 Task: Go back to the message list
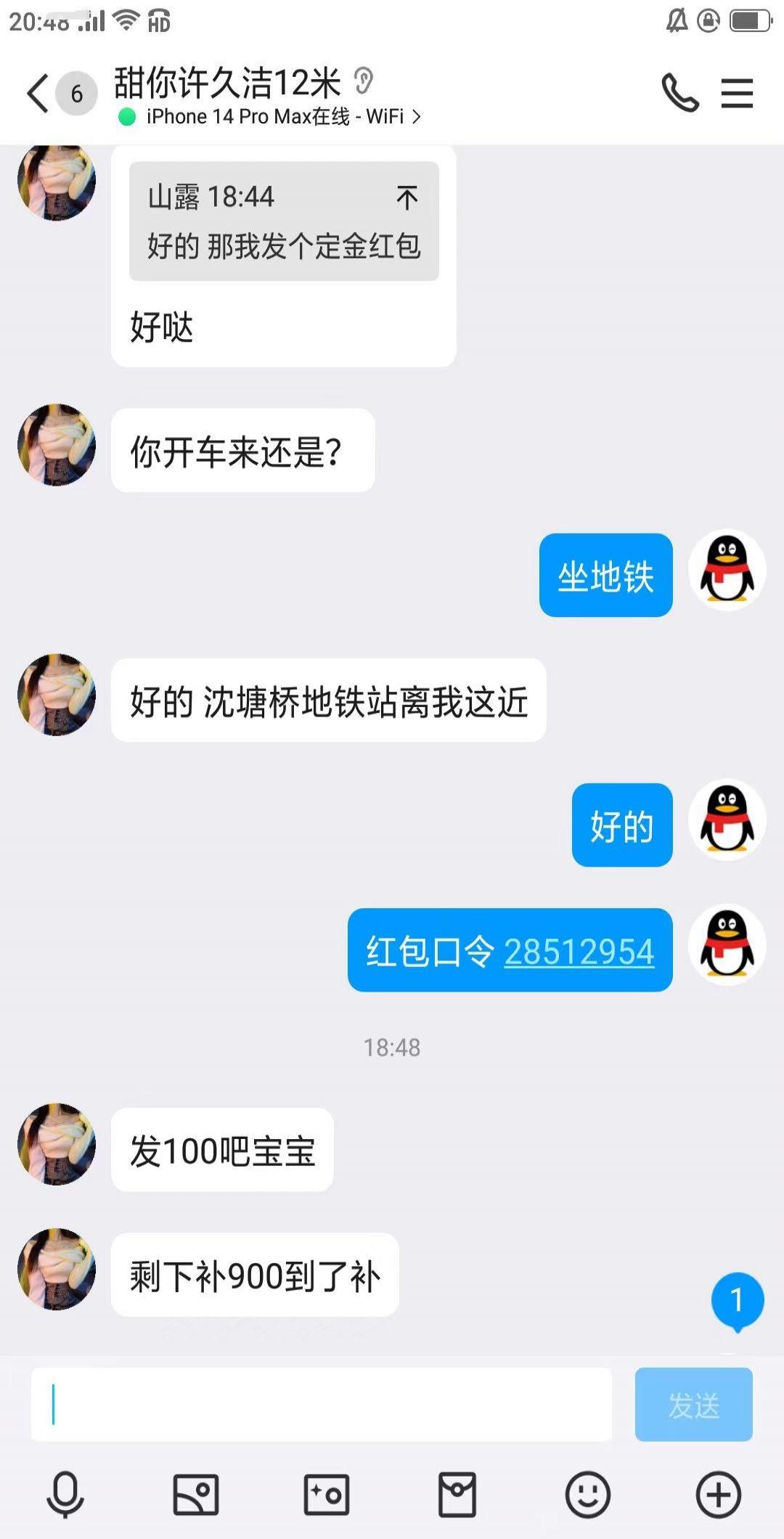point(38,94)
